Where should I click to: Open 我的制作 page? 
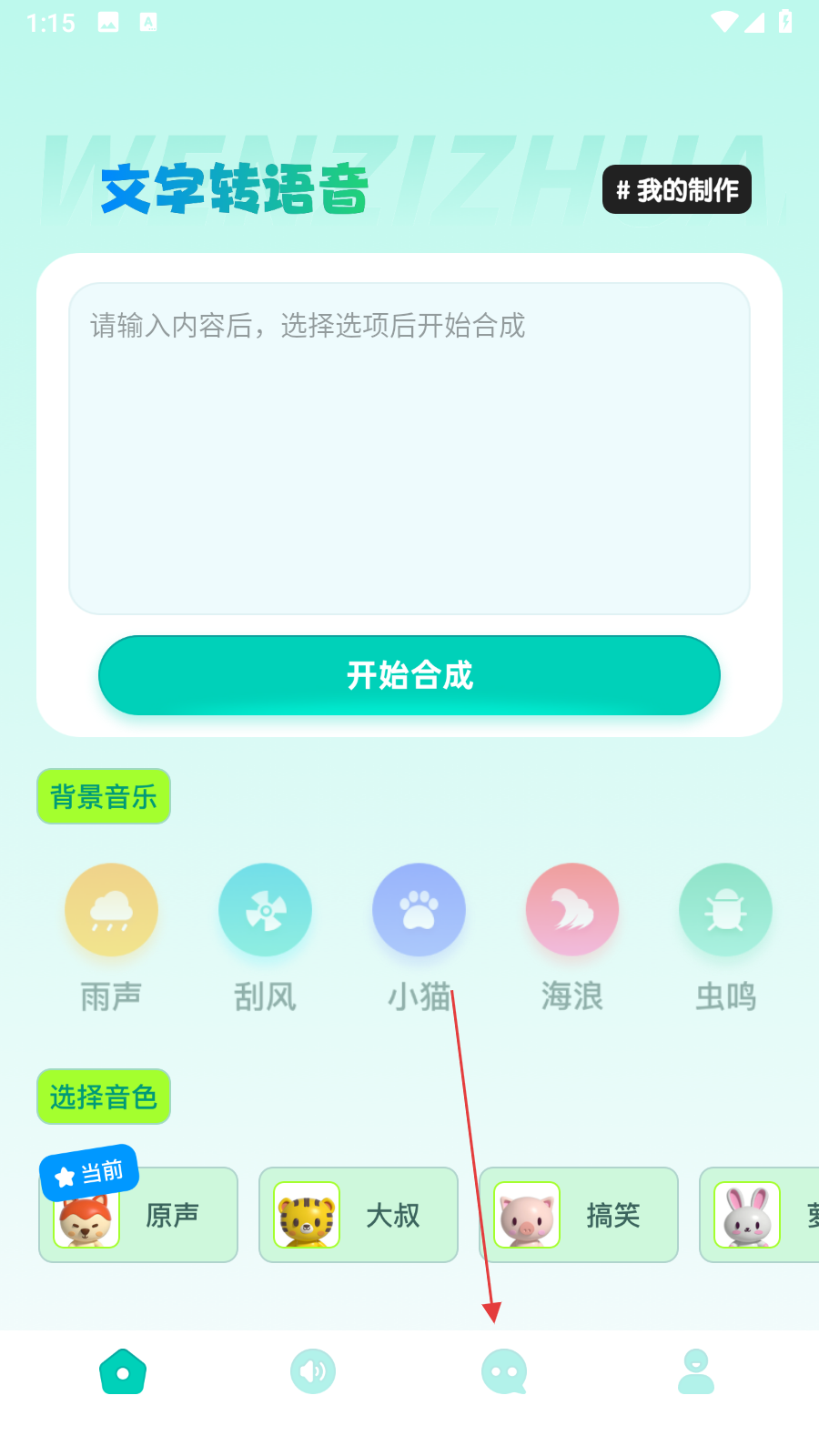pyautogui.click(x=676, y=189)
